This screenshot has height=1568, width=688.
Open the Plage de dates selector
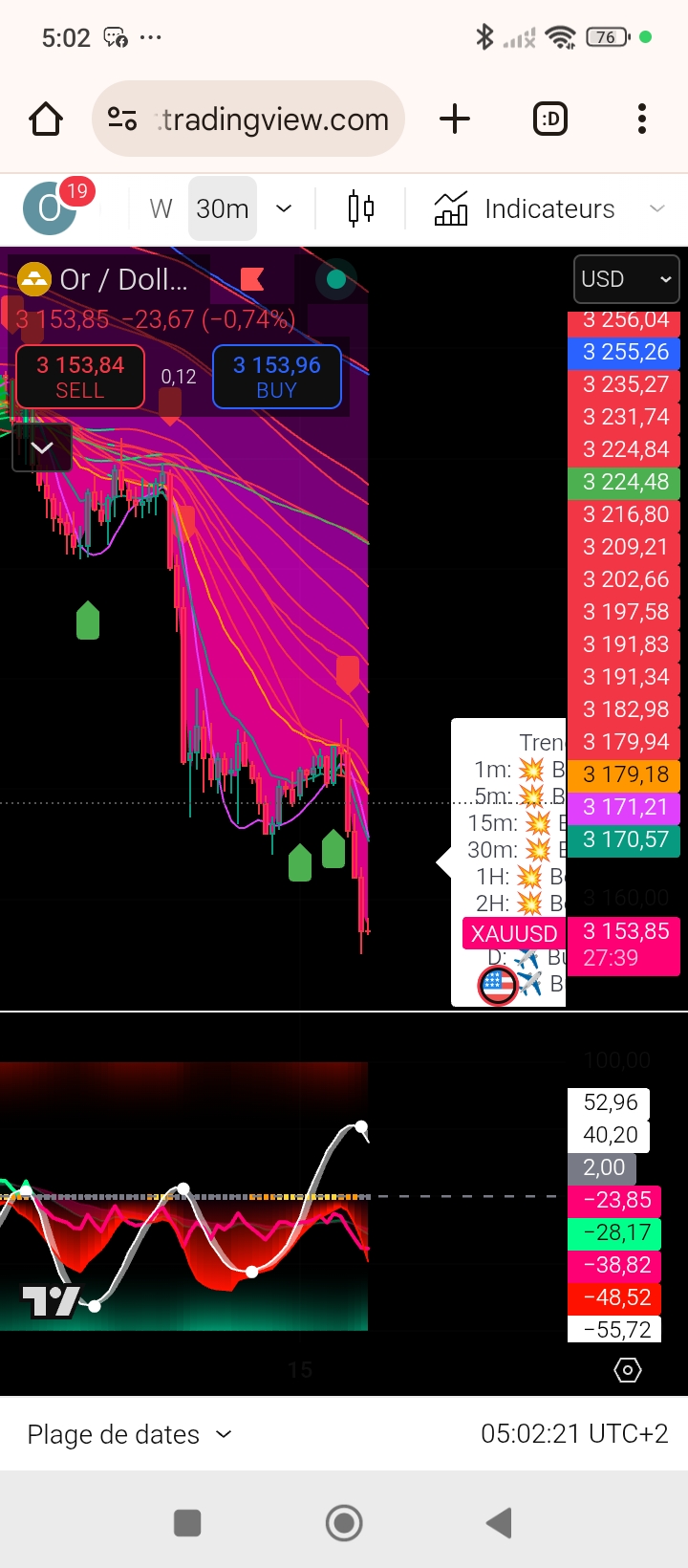[x=130, y=1434]
